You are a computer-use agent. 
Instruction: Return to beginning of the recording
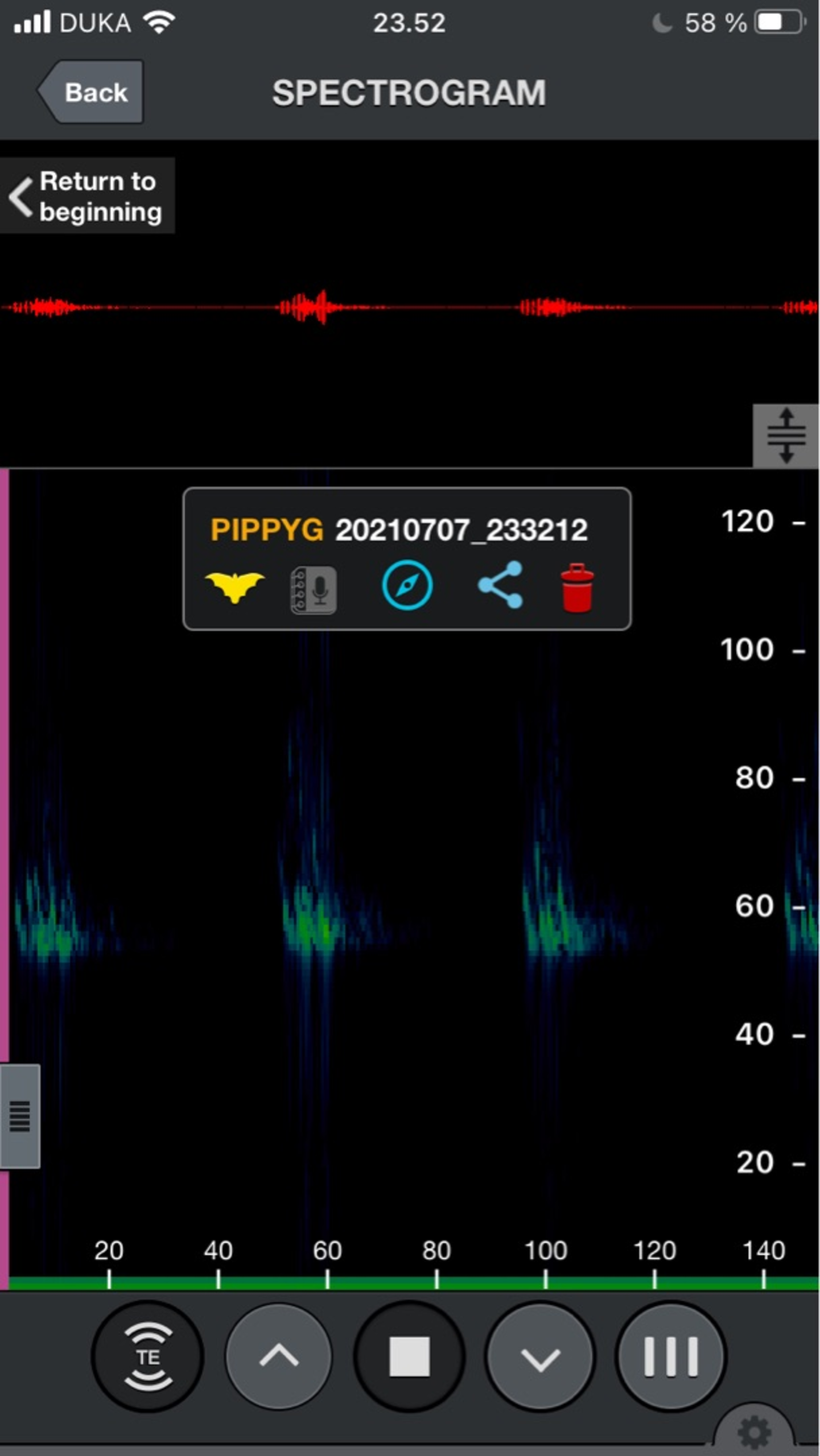tap(87, 196)
